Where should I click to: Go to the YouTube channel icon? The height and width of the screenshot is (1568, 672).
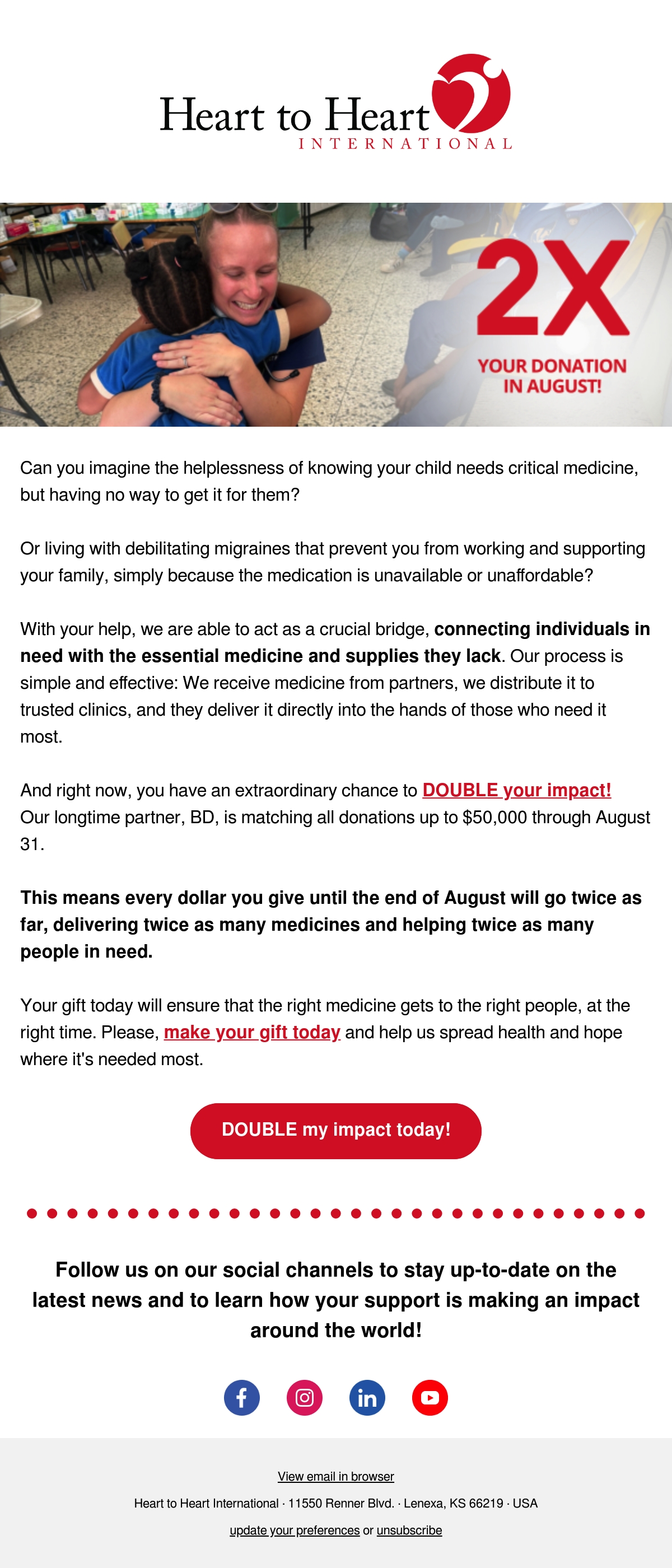tap(430, 1397)
